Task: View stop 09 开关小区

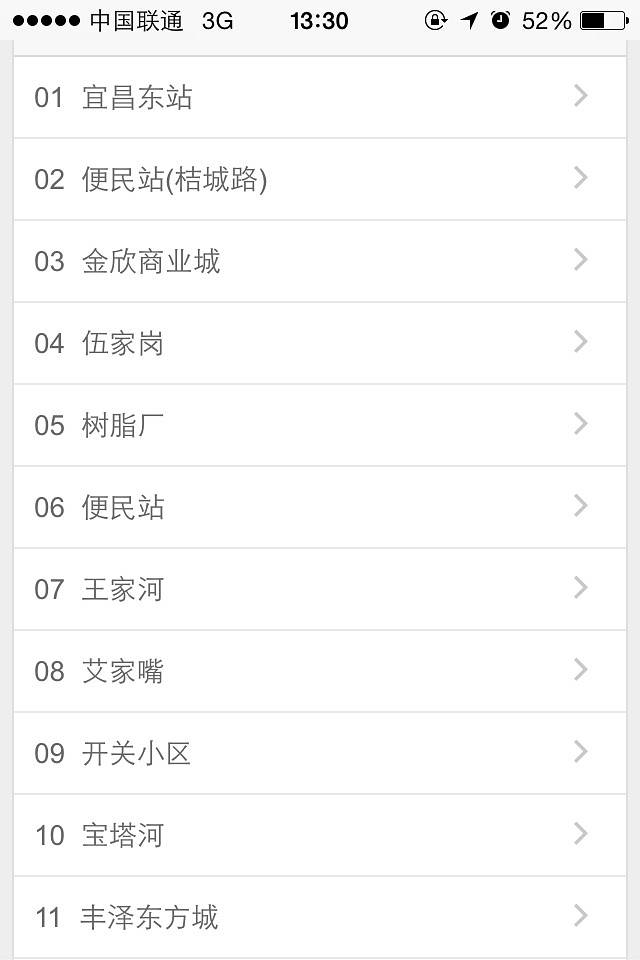Action: 319,753
